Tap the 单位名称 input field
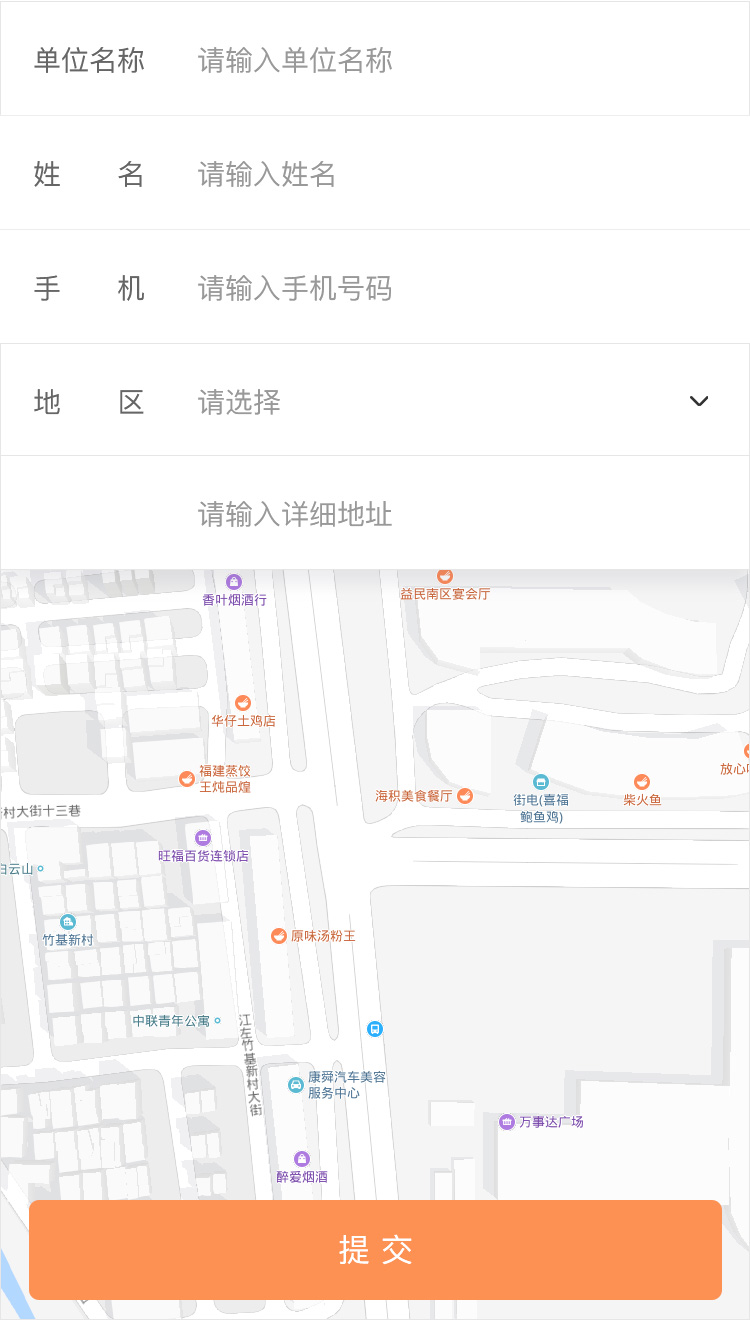The height and width of the screenshot is (1320, 750). (460, 60)
